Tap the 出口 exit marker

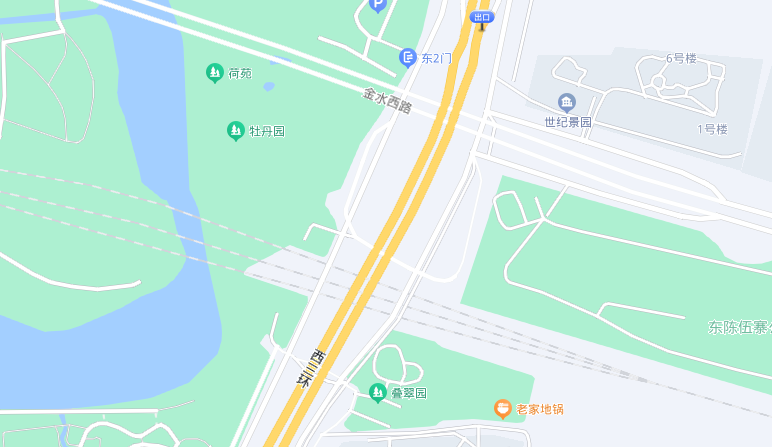pyautogui.click(x=482, y=18)
